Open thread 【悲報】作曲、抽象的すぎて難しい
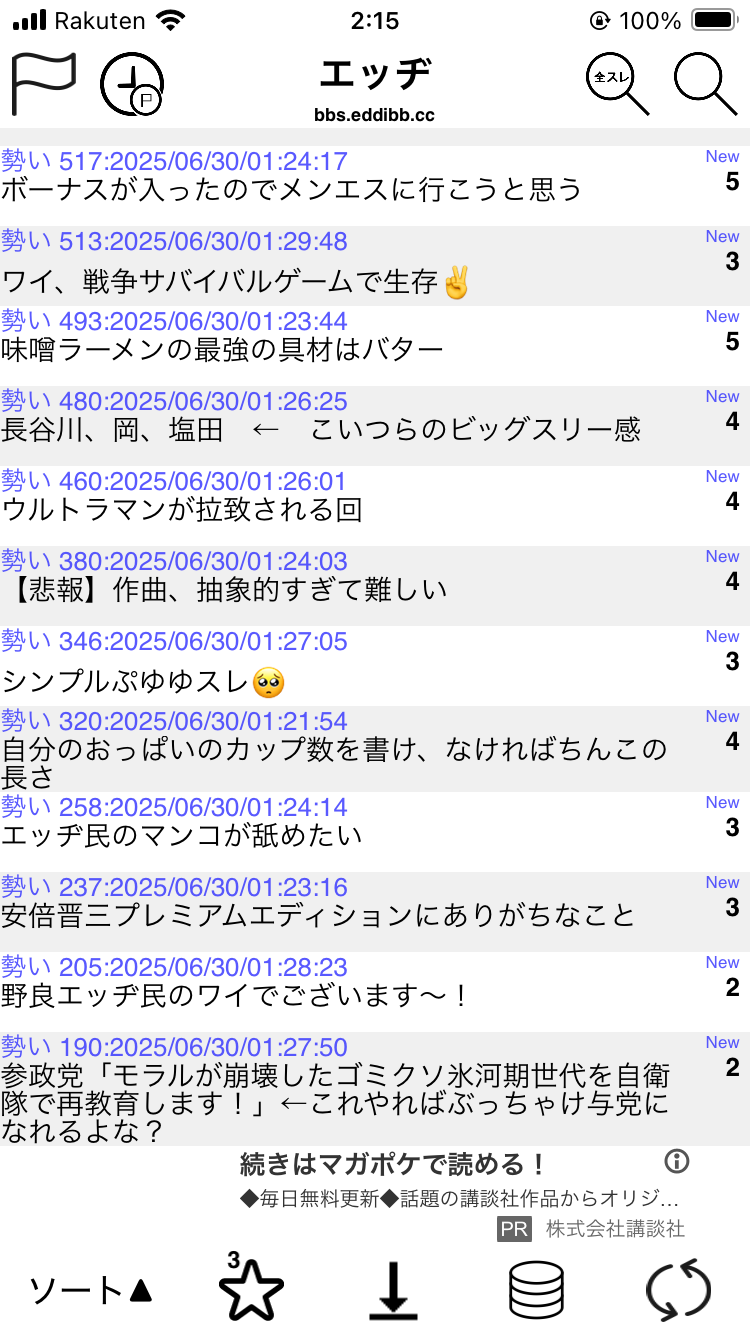 [375, 586]
